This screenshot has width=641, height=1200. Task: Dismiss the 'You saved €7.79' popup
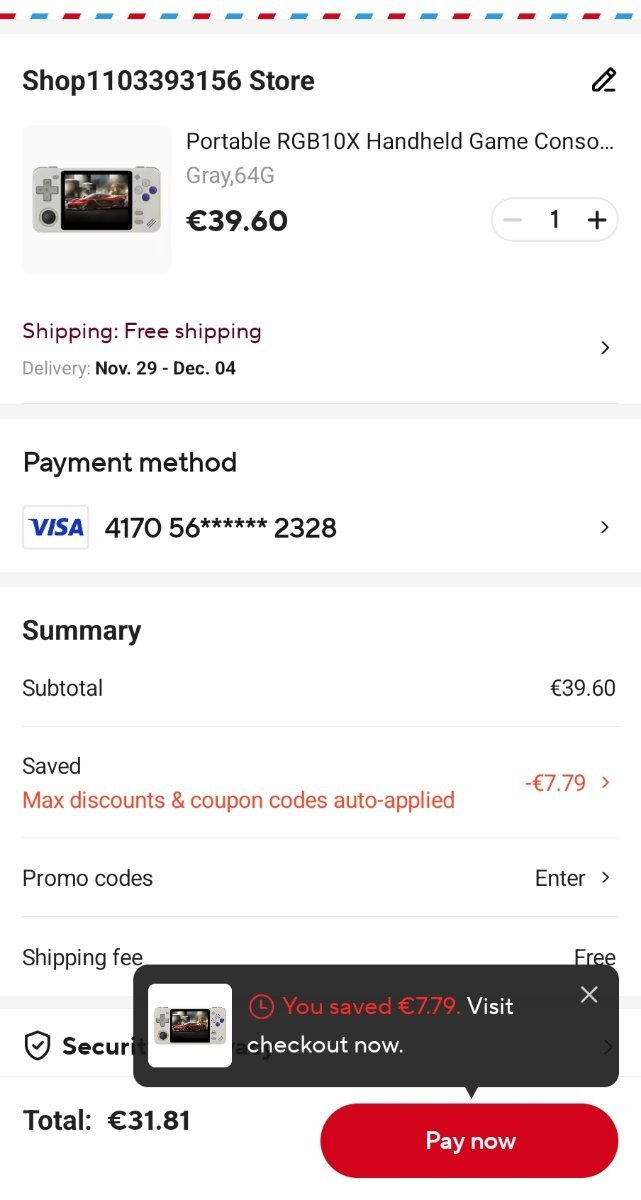tap(589, 994)
